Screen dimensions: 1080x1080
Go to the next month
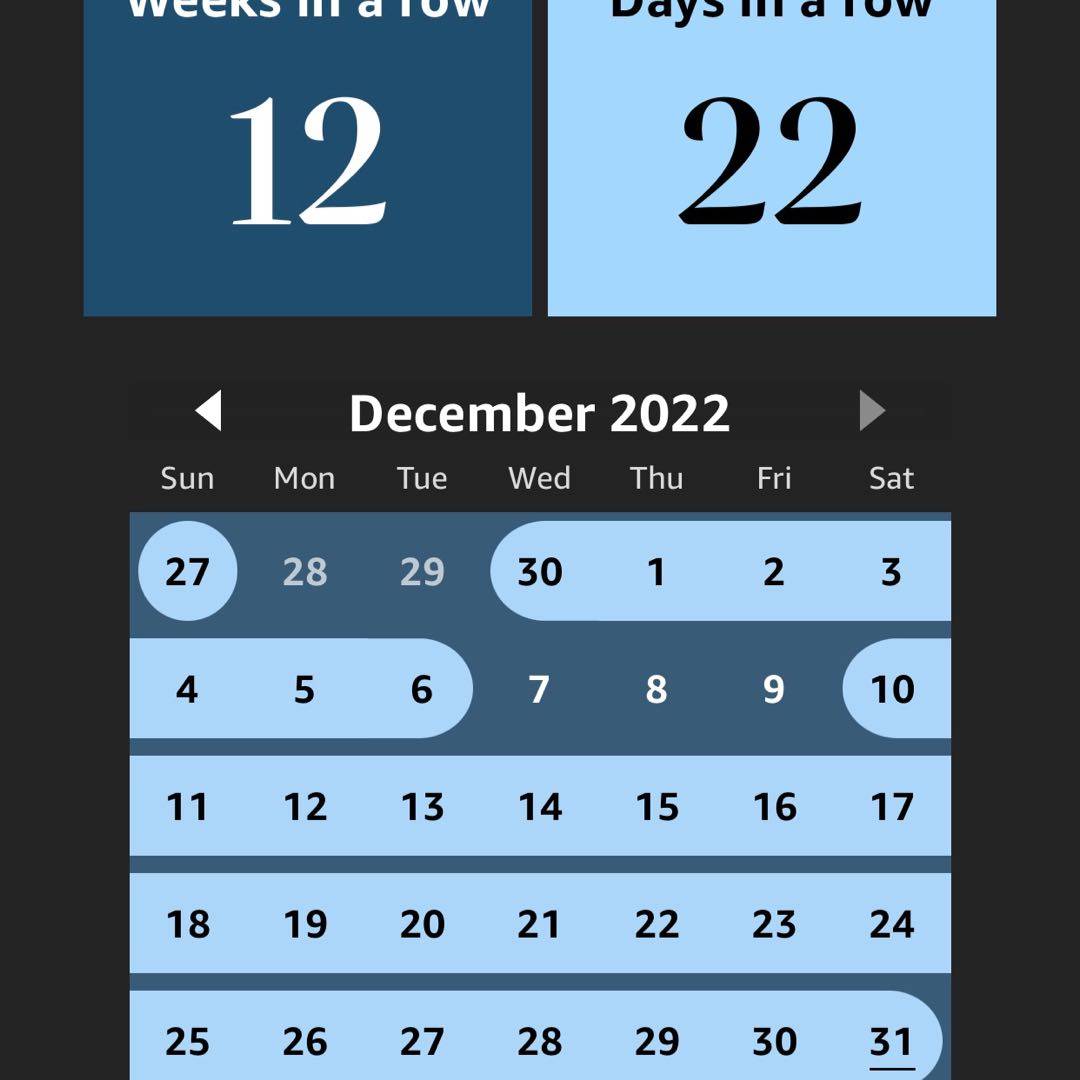872,411
